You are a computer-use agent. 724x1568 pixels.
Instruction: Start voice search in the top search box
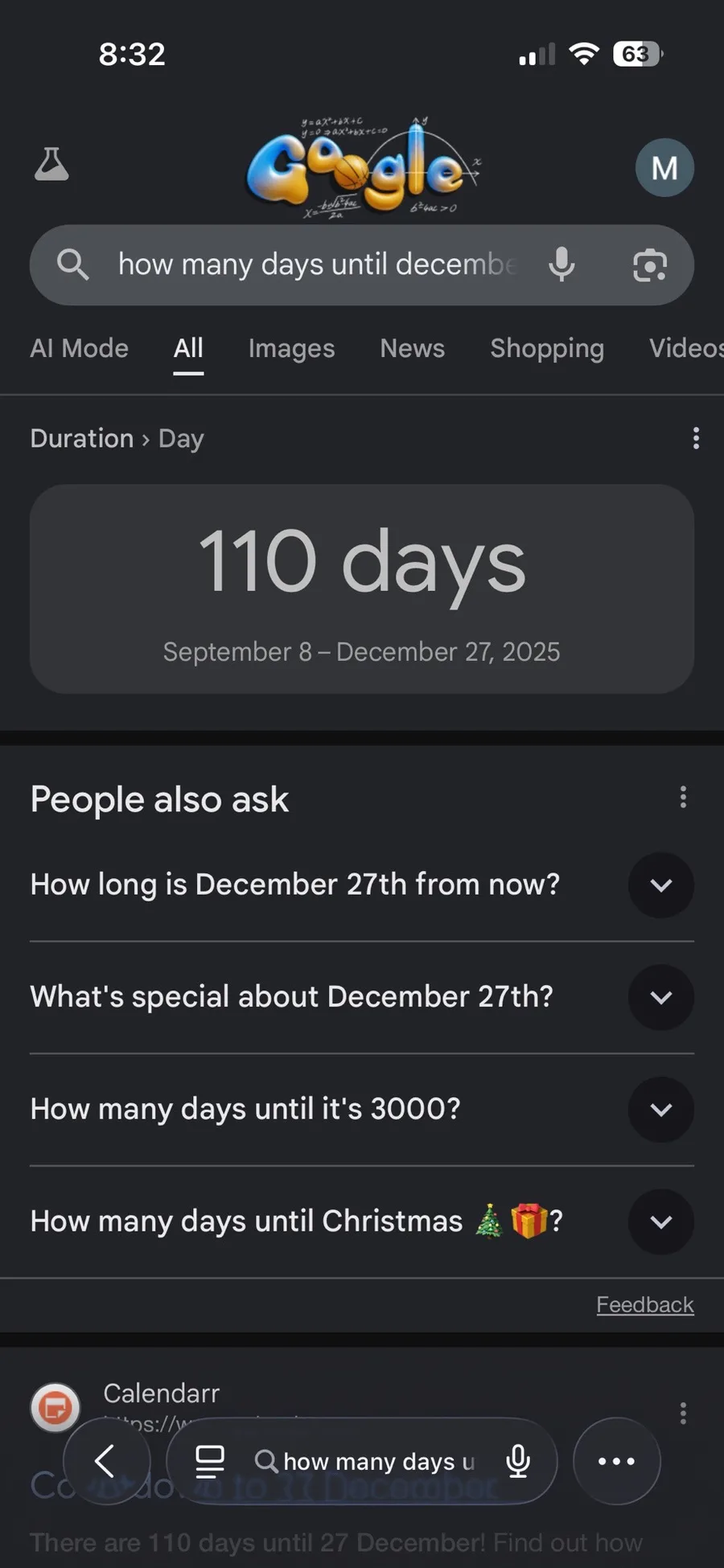coord(562,265)
